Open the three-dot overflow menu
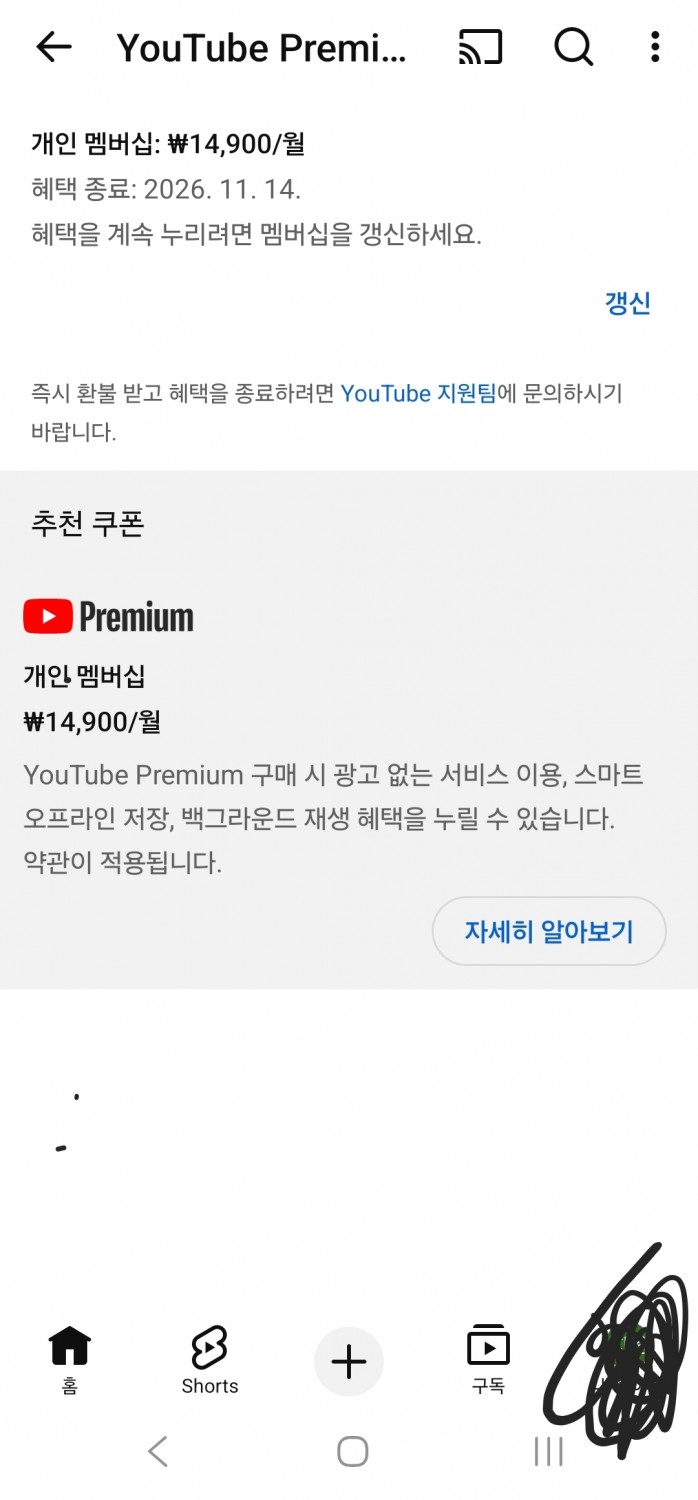Viewport: 698px width, 1500px height. tap(655, 47)
